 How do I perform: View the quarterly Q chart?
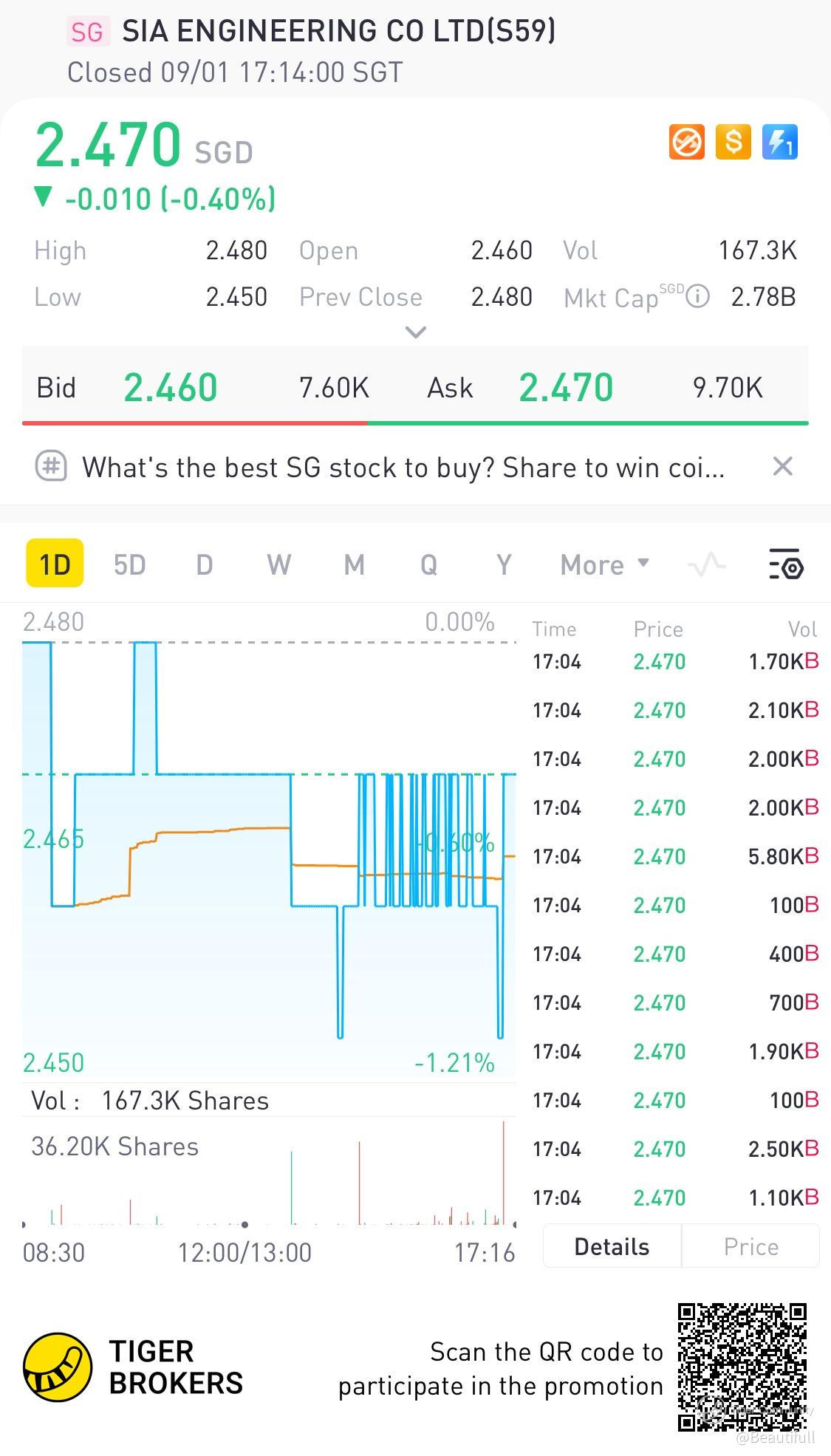(x=428, y=565)
